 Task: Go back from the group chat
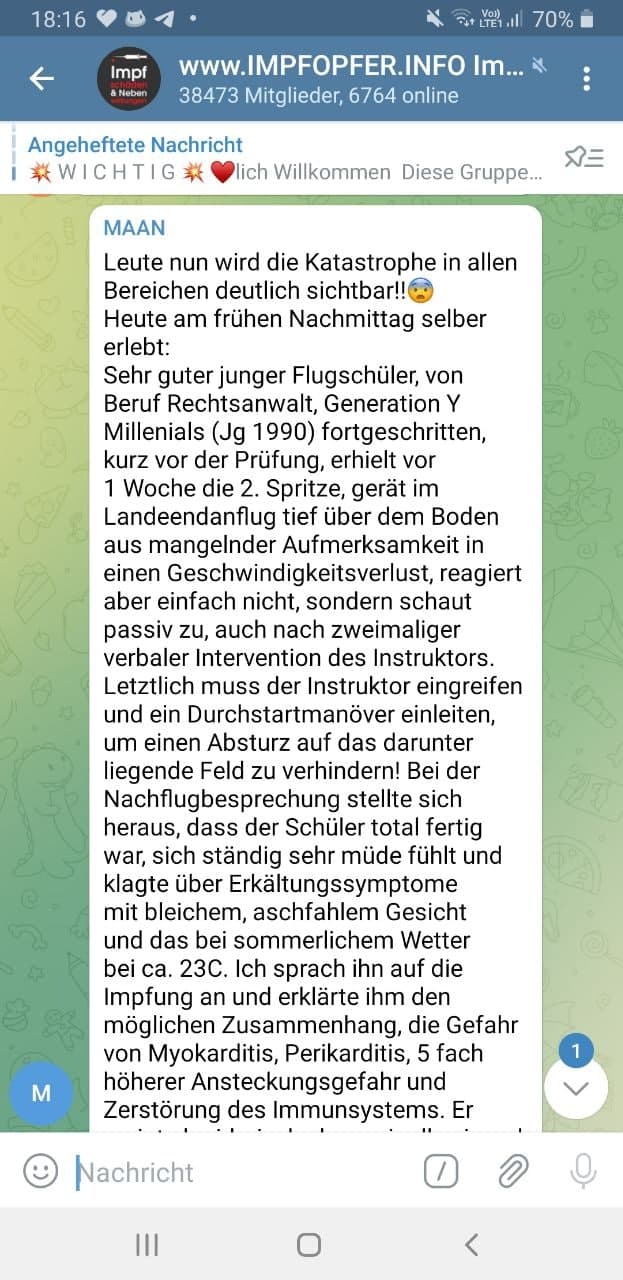41,79
